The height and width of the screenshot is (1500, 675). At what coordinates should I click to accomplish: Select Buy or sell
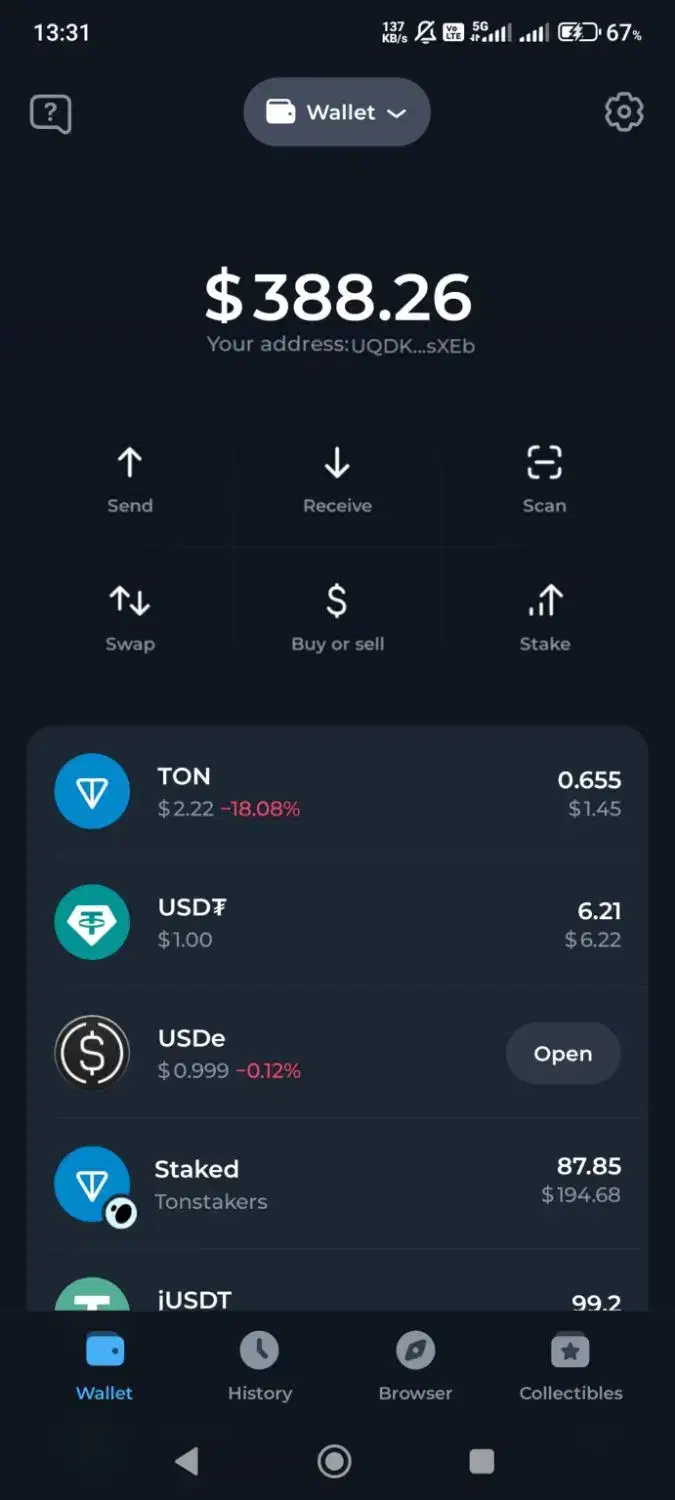[337, 617]
